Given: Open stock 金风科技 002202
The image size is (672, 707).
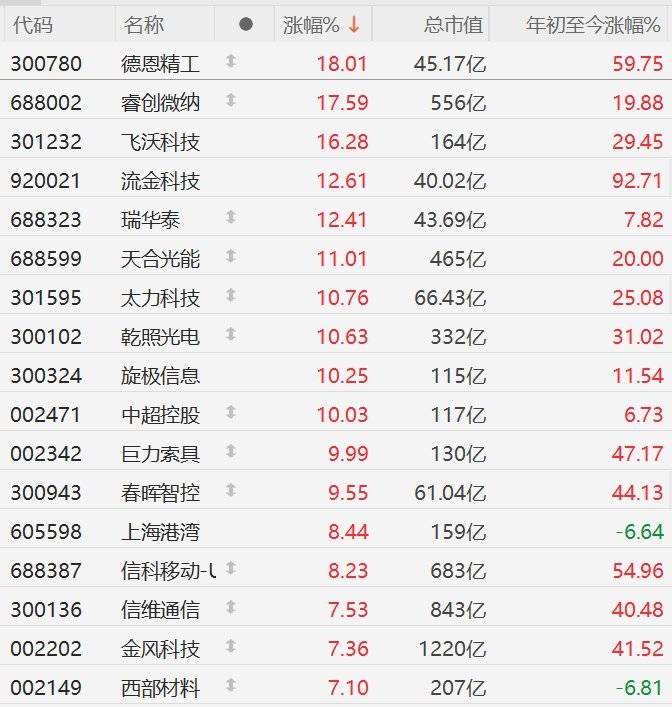Looking at the screenshot, I should point(160,649).
